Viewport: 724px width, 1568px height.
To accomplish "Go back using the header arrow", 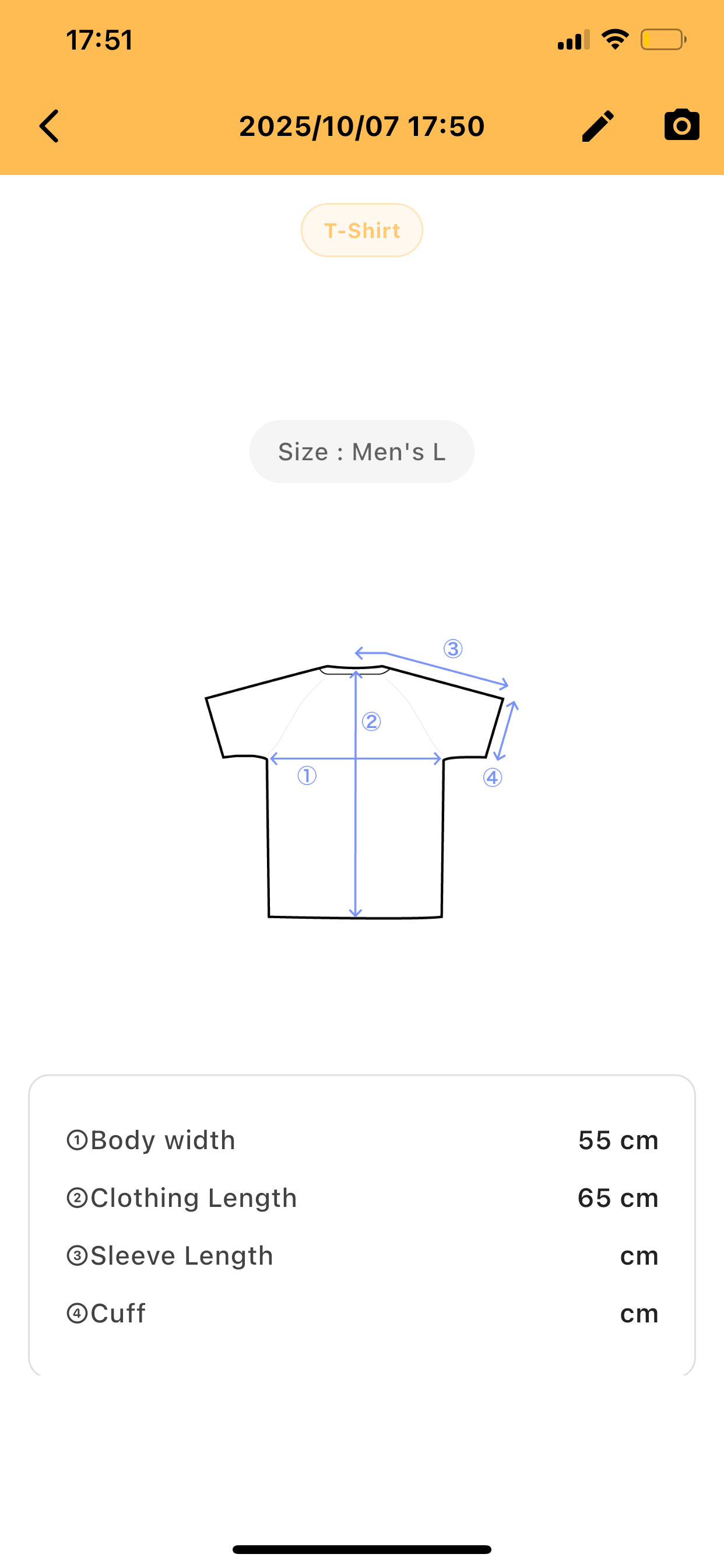I will pos(50,126).
